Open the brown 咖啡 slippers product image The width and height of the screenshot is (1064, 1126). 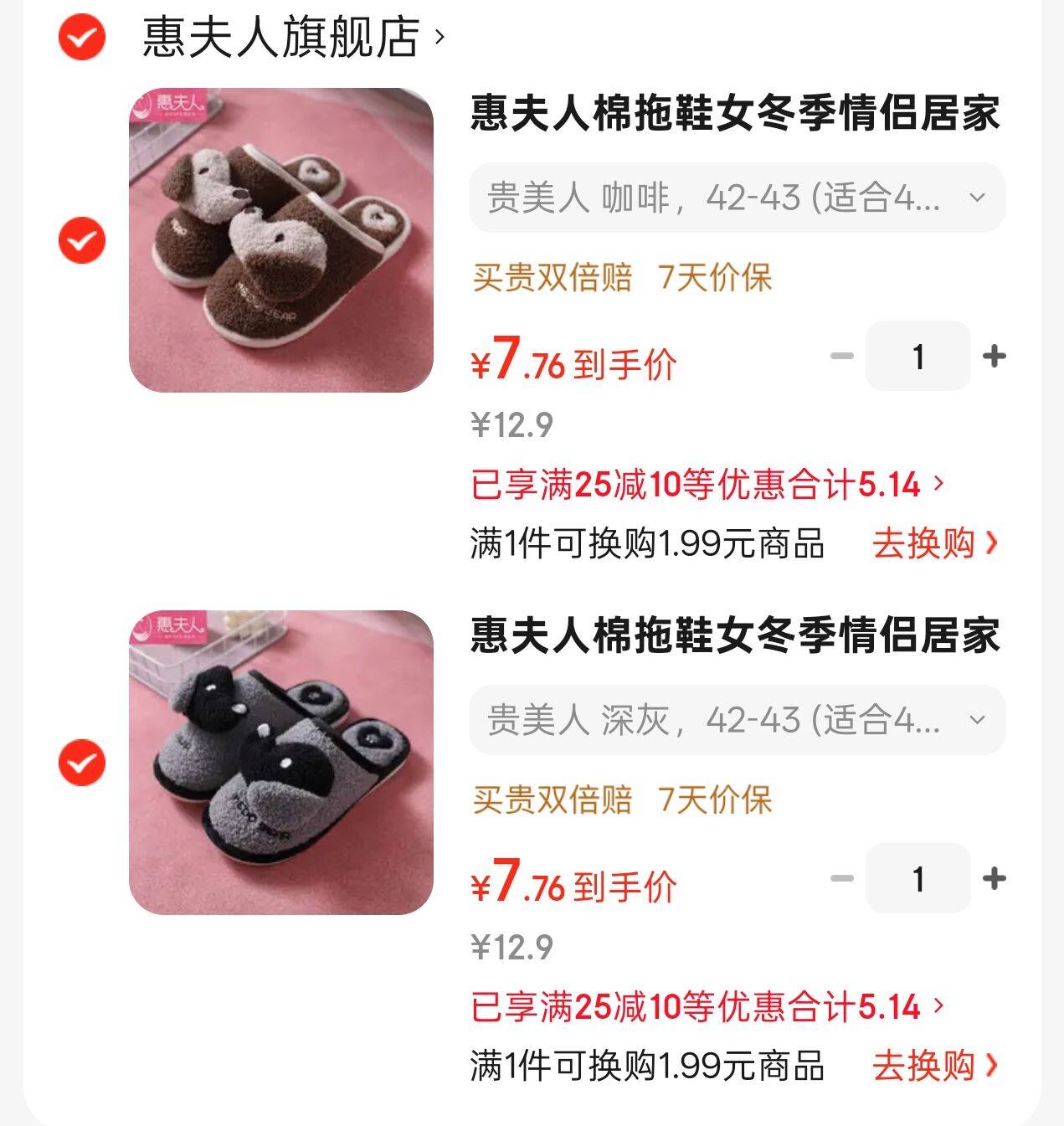(280, 240)
